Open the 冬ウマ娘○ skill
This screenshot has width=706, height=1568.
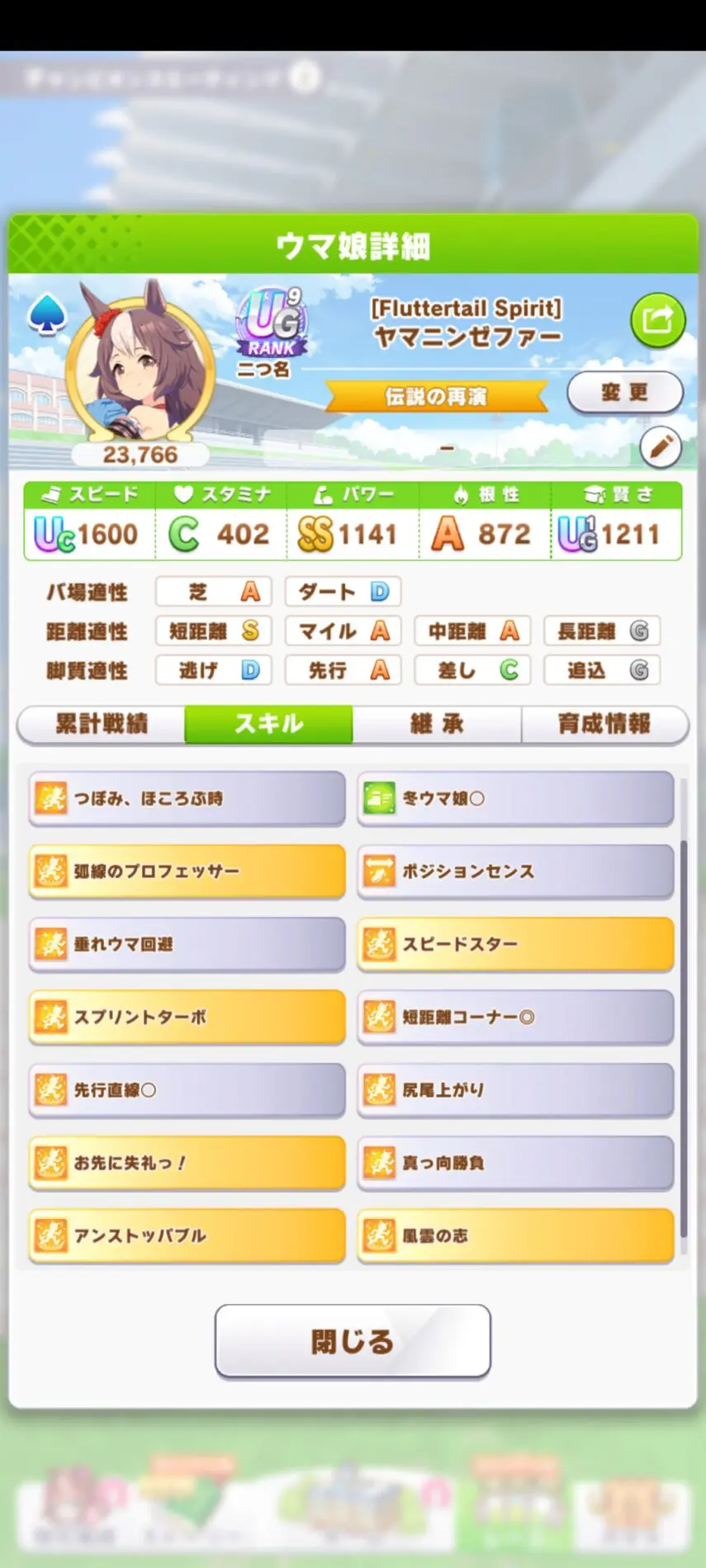[515, 798]
